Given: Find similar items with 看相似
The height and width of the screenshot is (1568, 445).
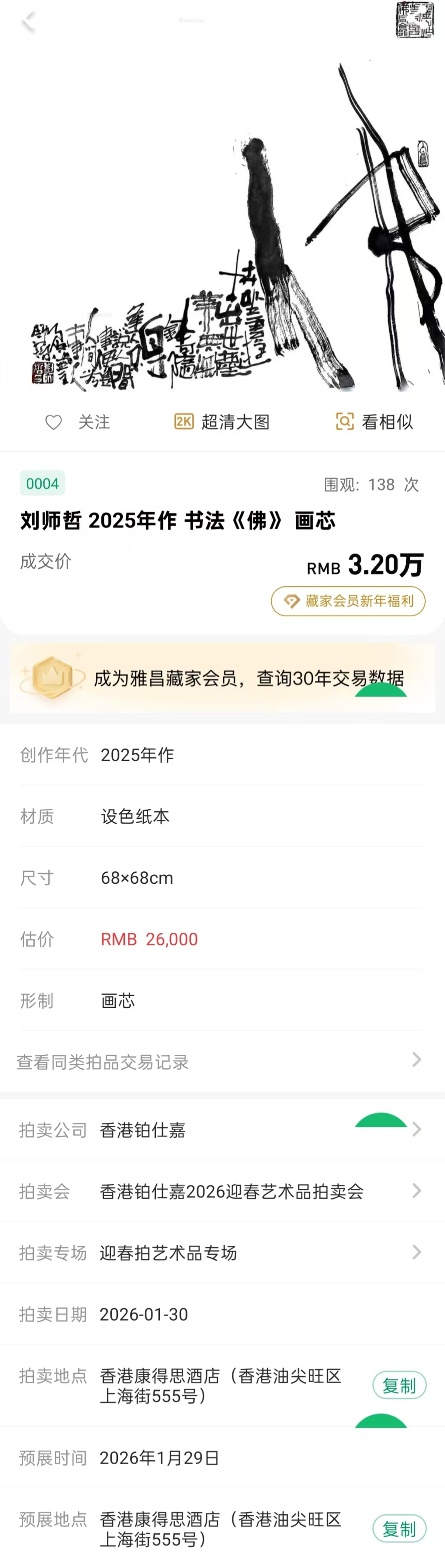Looking at the screenshot, I should point(375,422).
